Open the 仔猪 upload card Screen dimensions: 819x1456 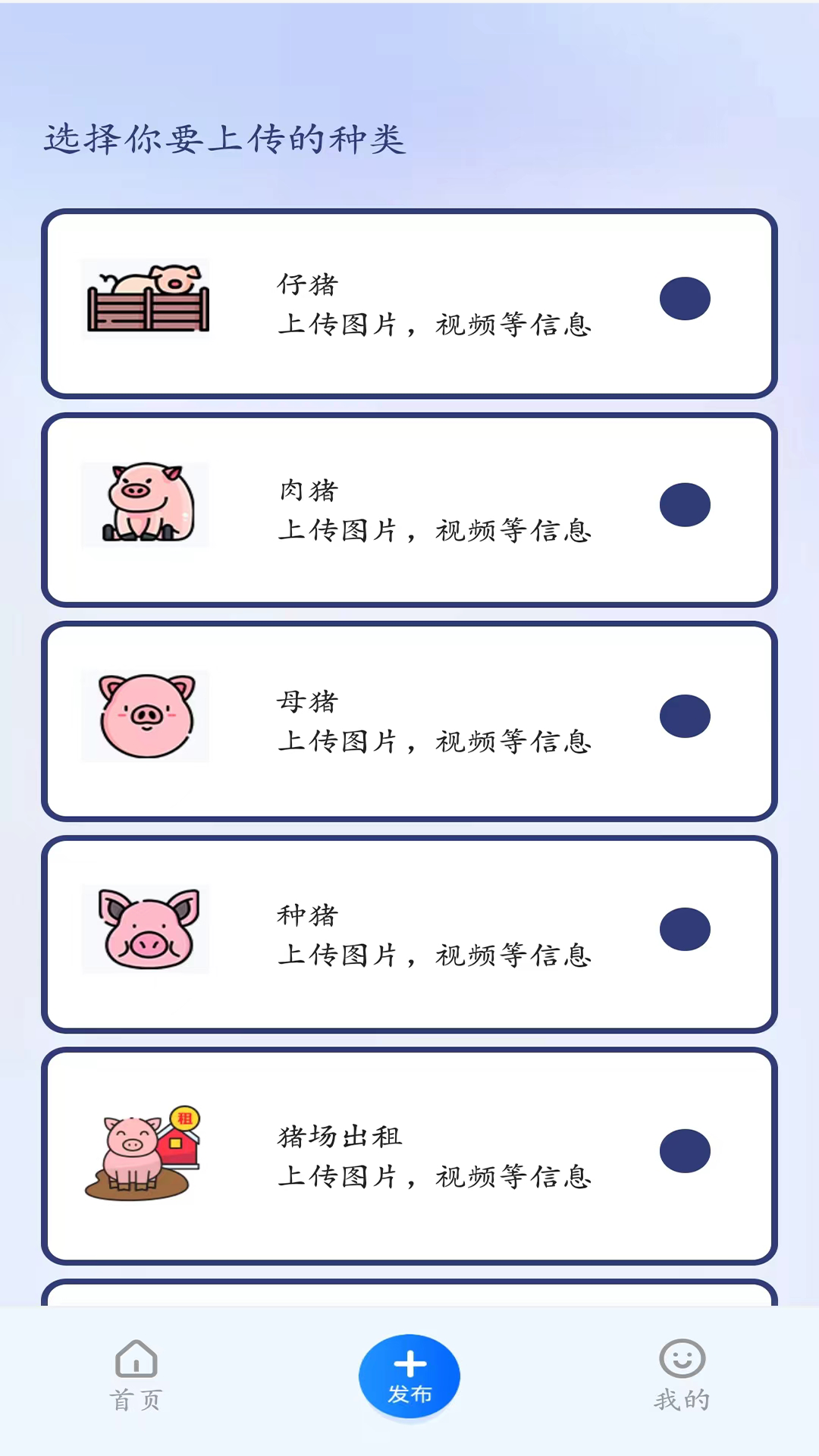(x=409, y=303)
